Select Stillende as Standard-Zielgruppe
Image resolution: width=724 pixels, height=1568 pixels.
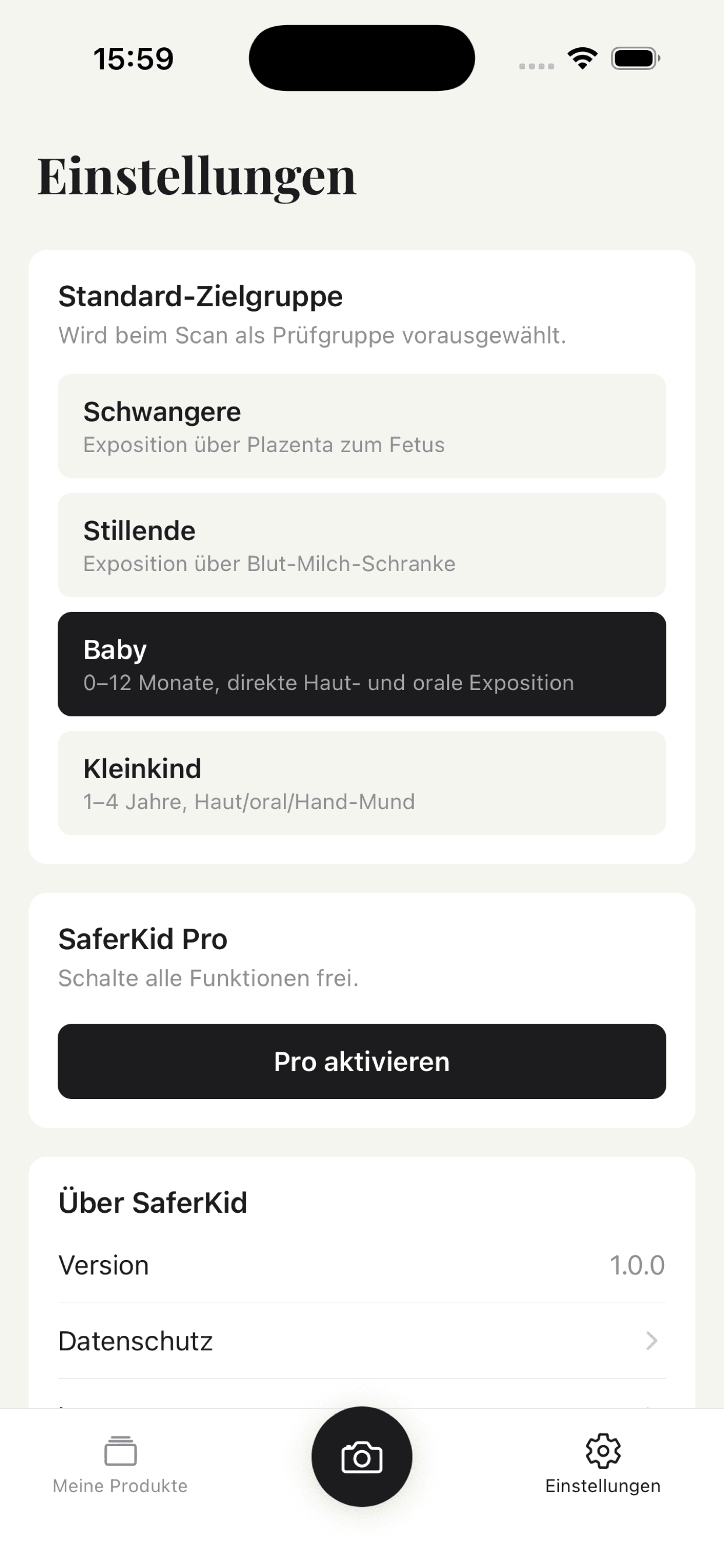pos(361,544)
